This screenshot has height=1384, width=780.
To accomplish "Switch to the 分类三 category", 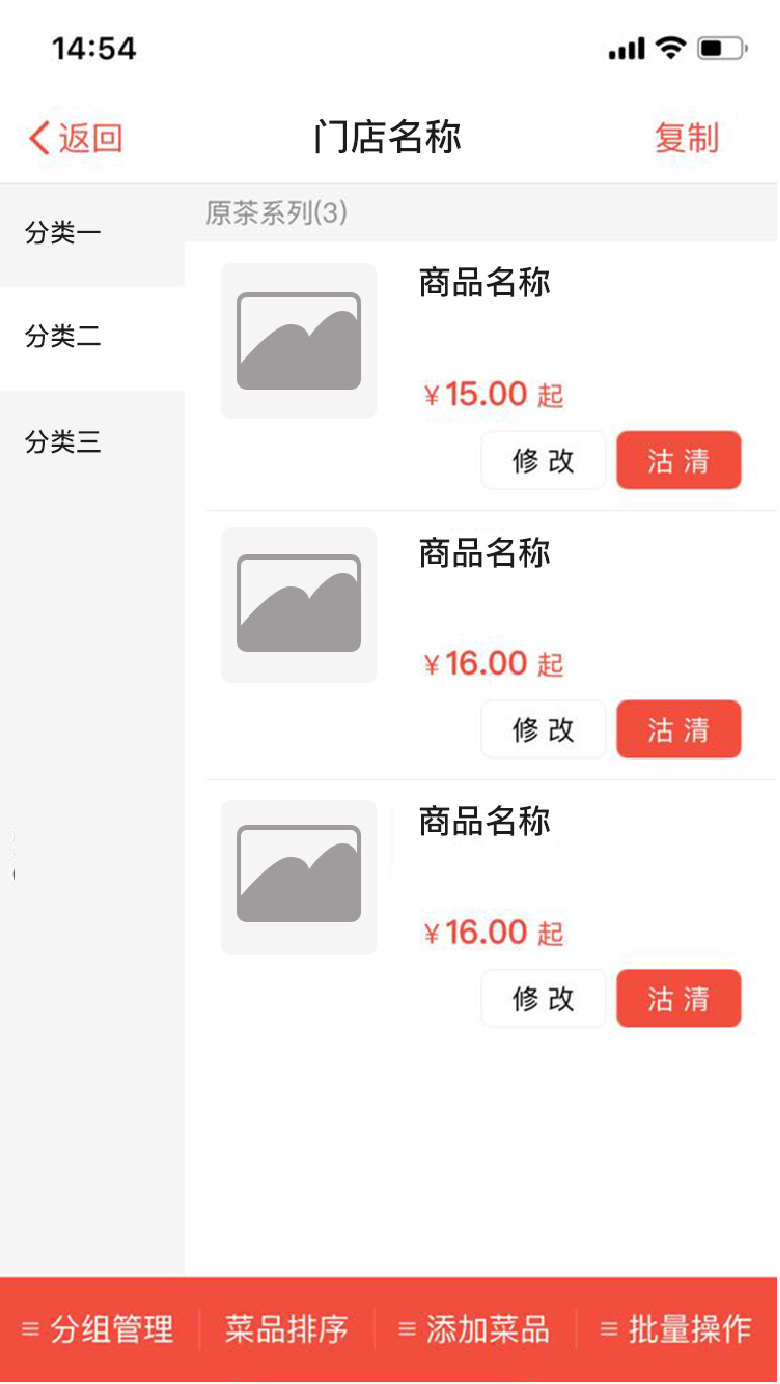I will point(92,442).
